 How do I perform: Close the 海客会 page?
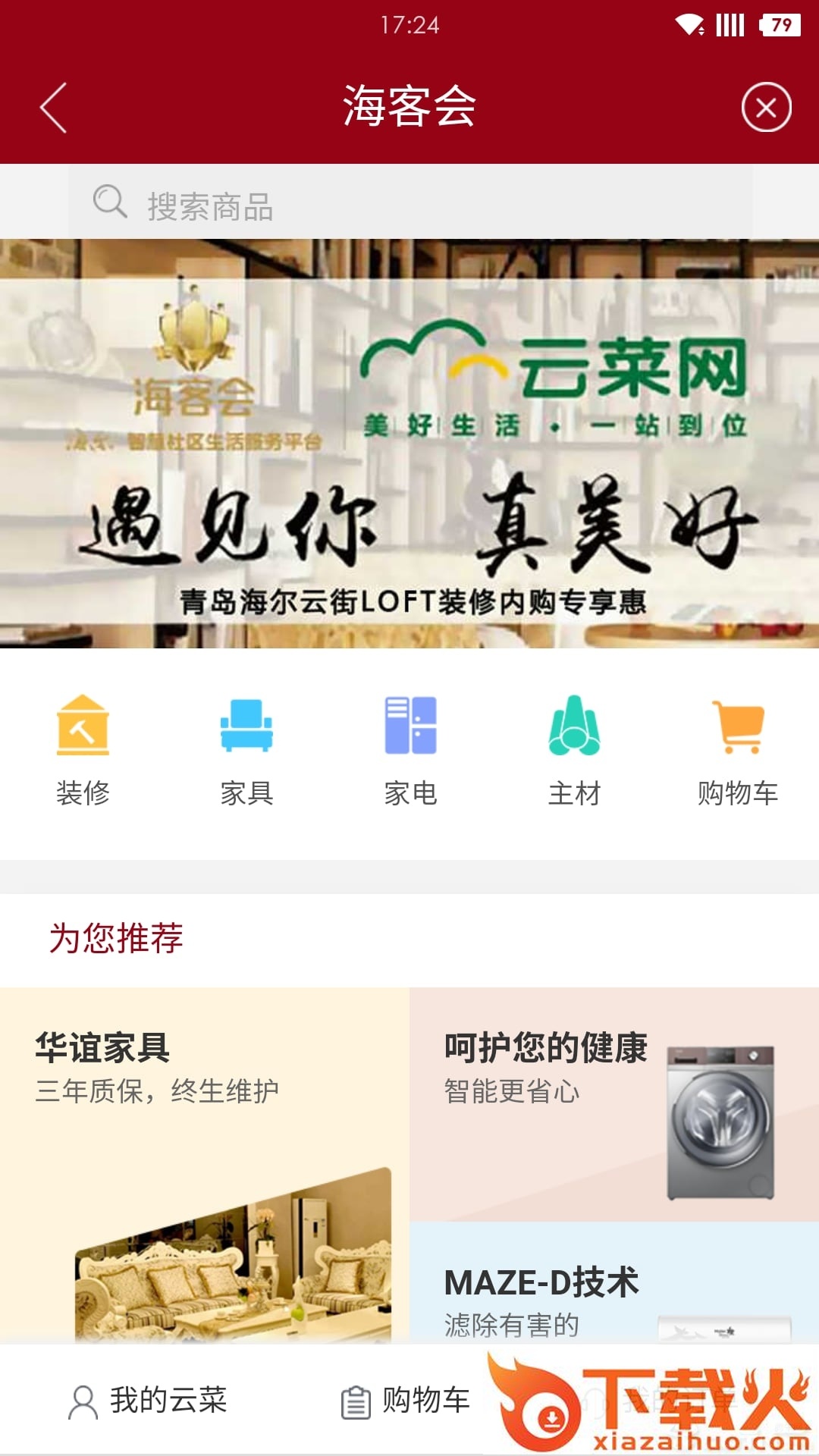pos(766,107)
